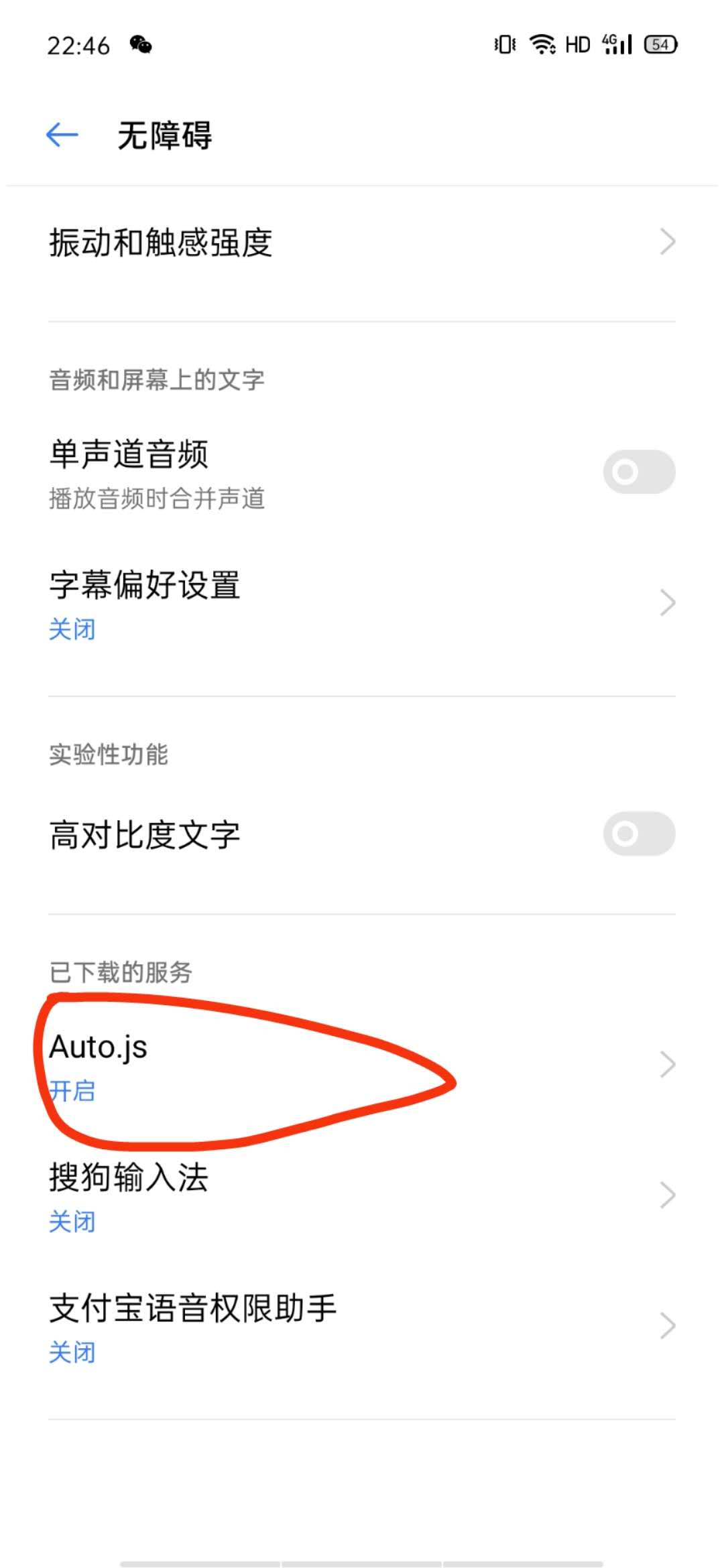Open 字幕偏好设置 using the right arrow
This screenshot has width=724, height=1568.
pos(666,602)
